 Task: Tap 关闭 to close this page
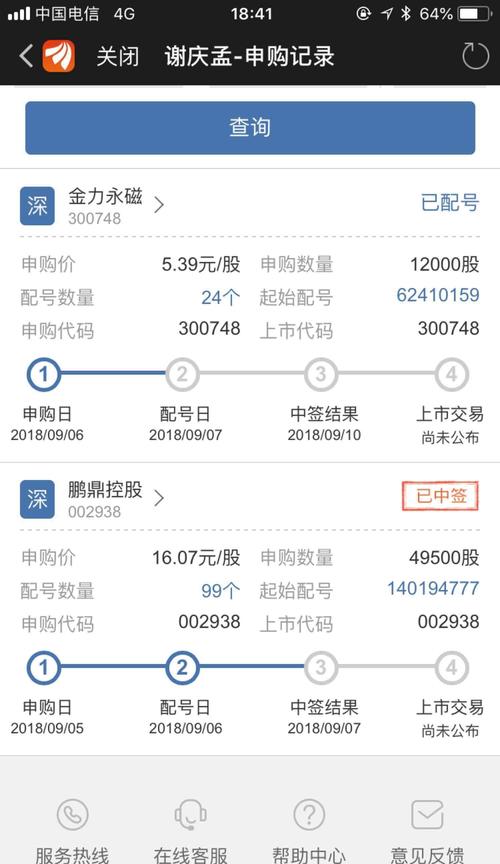click(117, 56)
